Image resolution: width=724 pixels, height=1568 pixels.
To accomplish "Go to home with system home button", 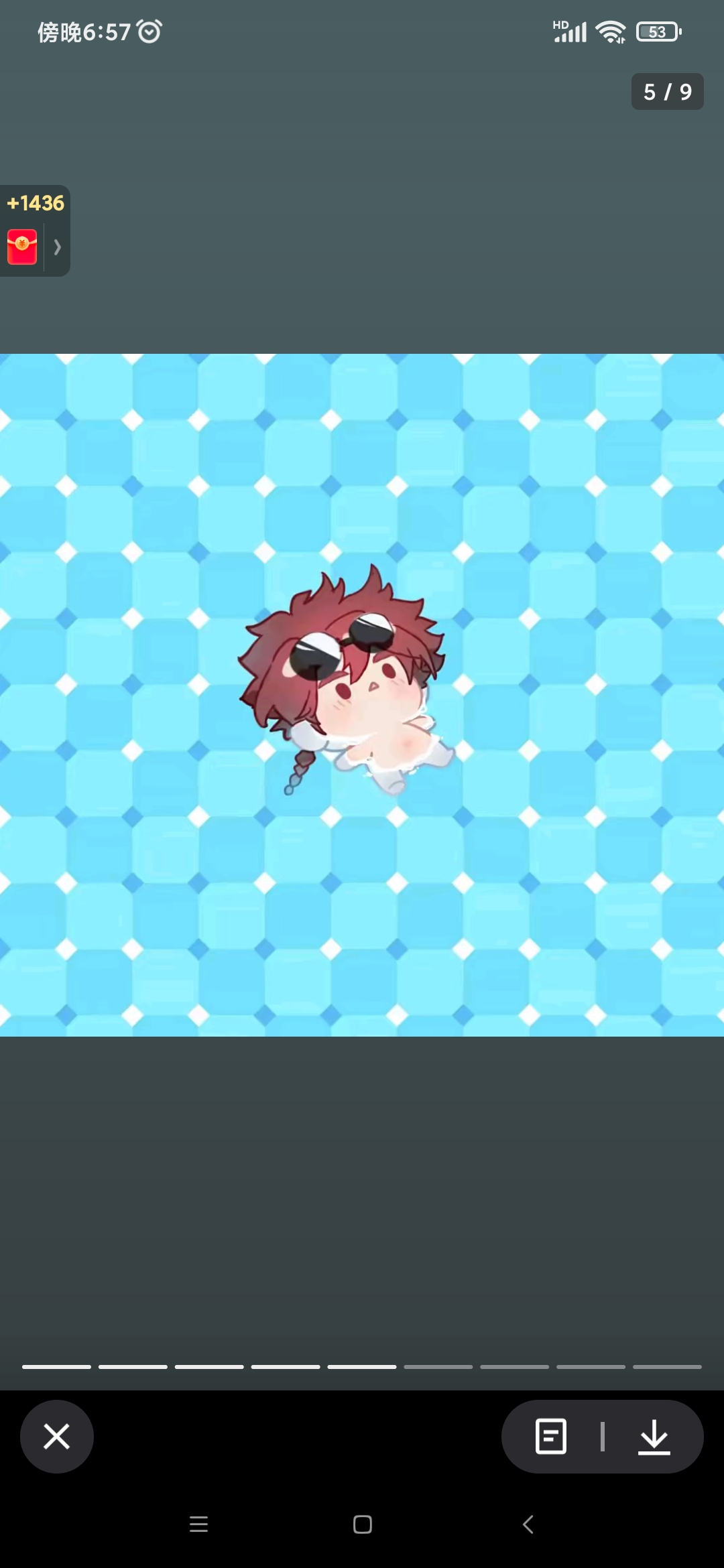I will click(x=363, y=1524).
